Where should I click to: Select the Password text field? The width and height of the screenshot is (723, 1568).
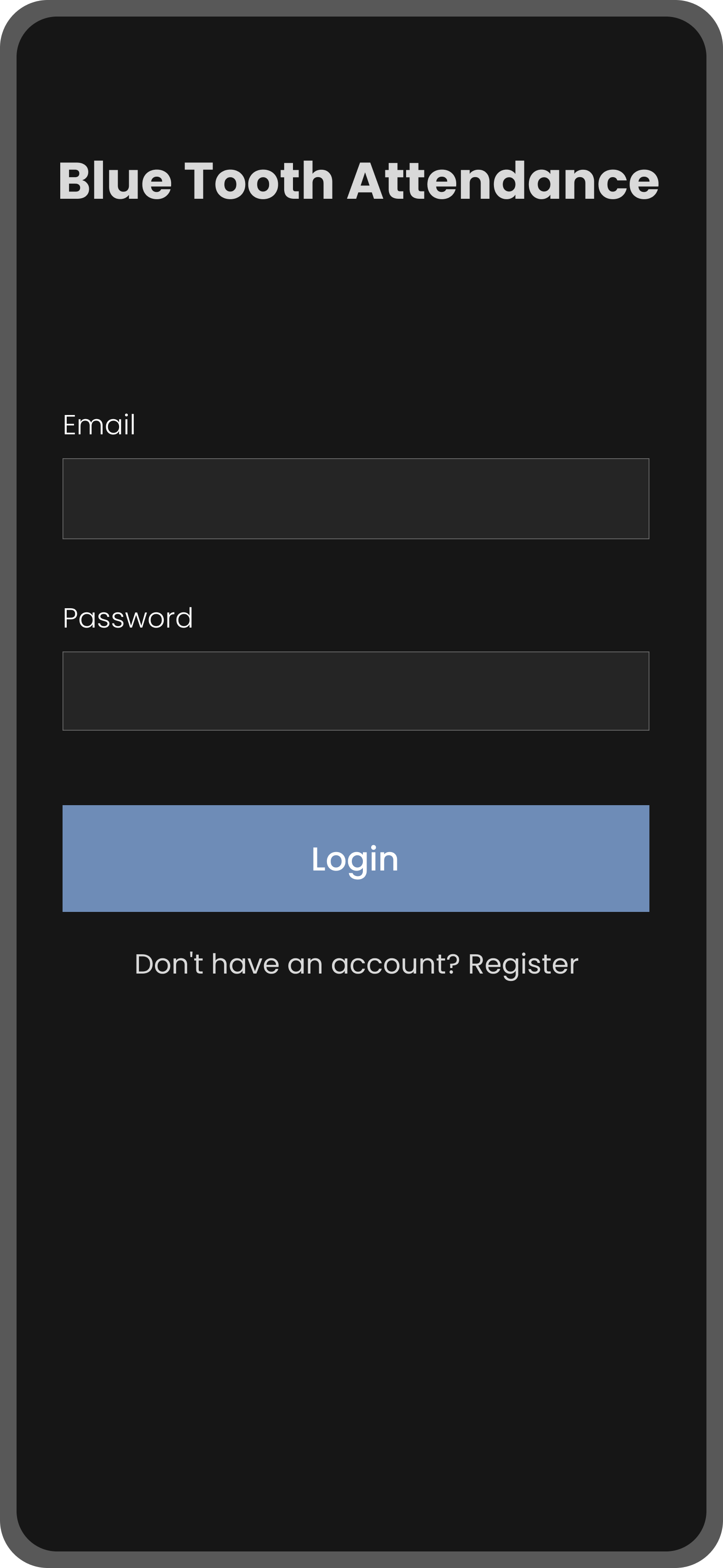[x=356, y=691]
